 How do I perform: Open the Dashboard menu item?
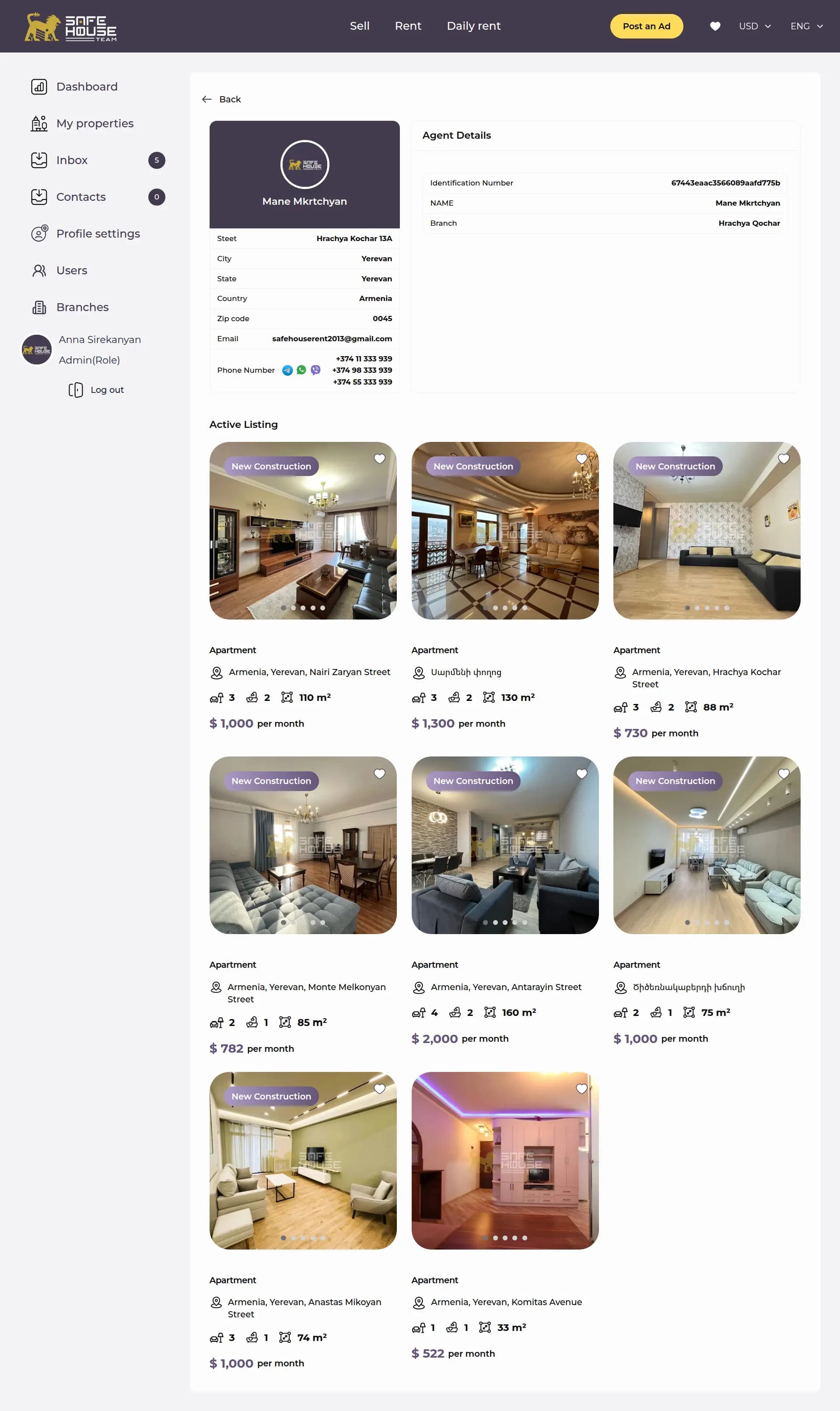point(87,87)
